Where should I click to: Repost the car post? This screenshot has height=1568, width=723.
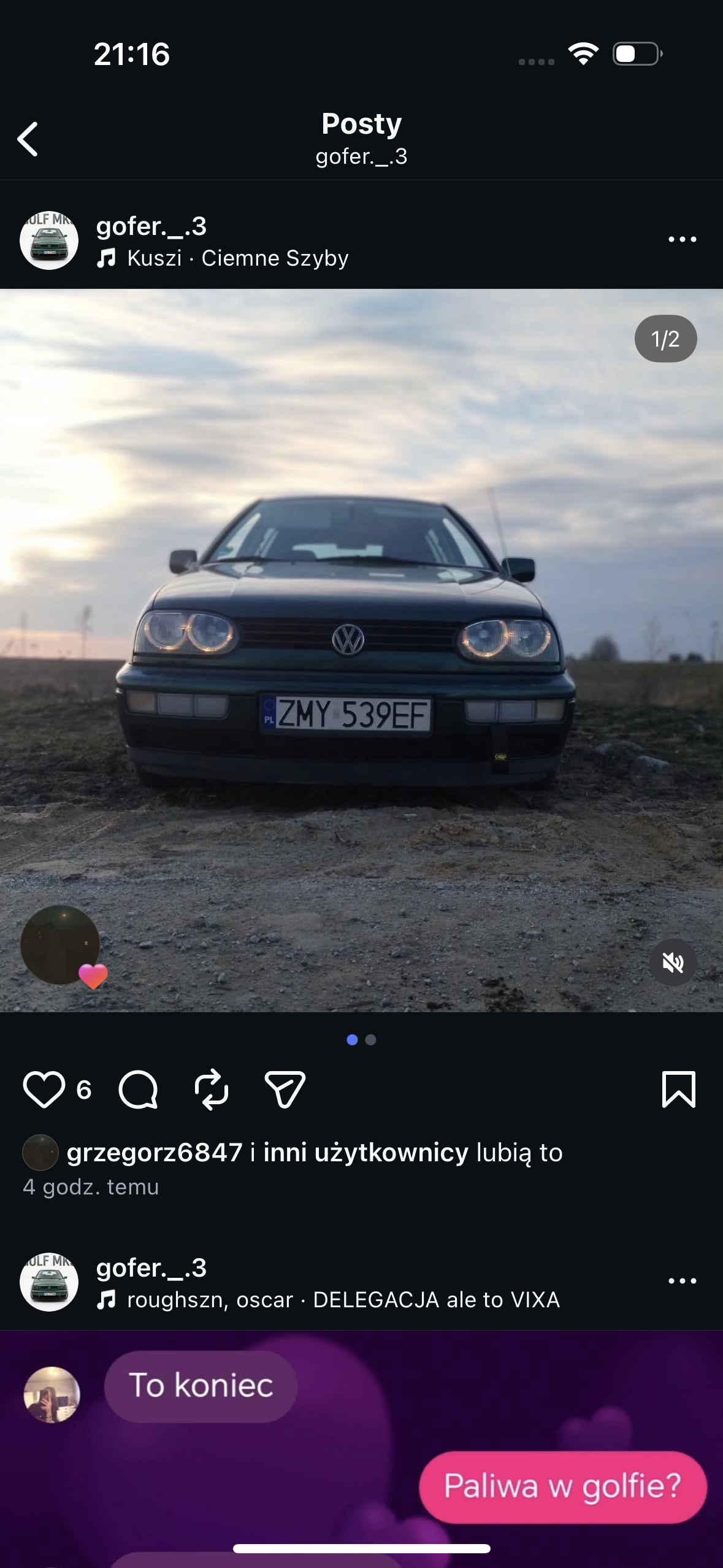(x=212, y=1090)
